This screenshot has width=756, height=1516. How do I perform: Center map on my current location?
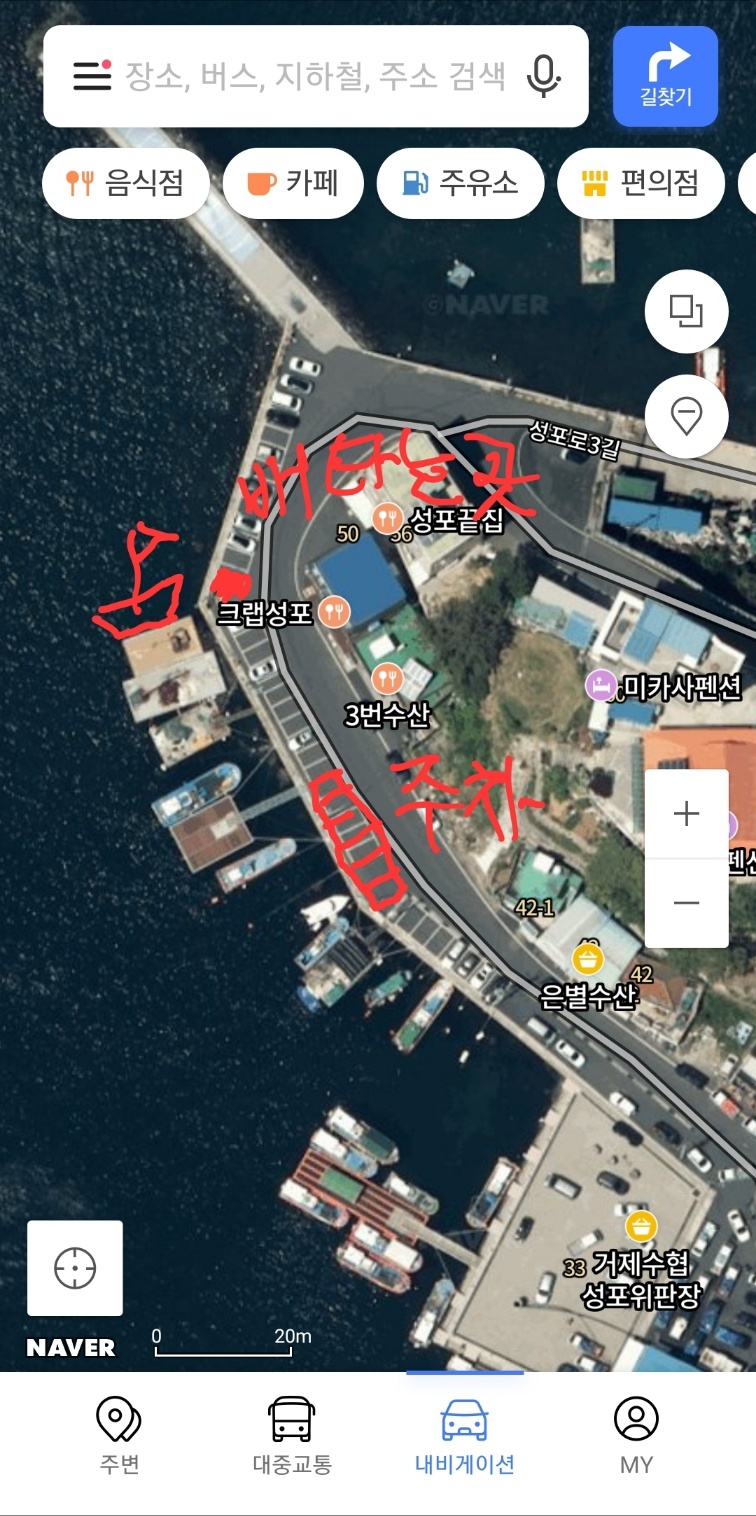tap(75, 1268)
